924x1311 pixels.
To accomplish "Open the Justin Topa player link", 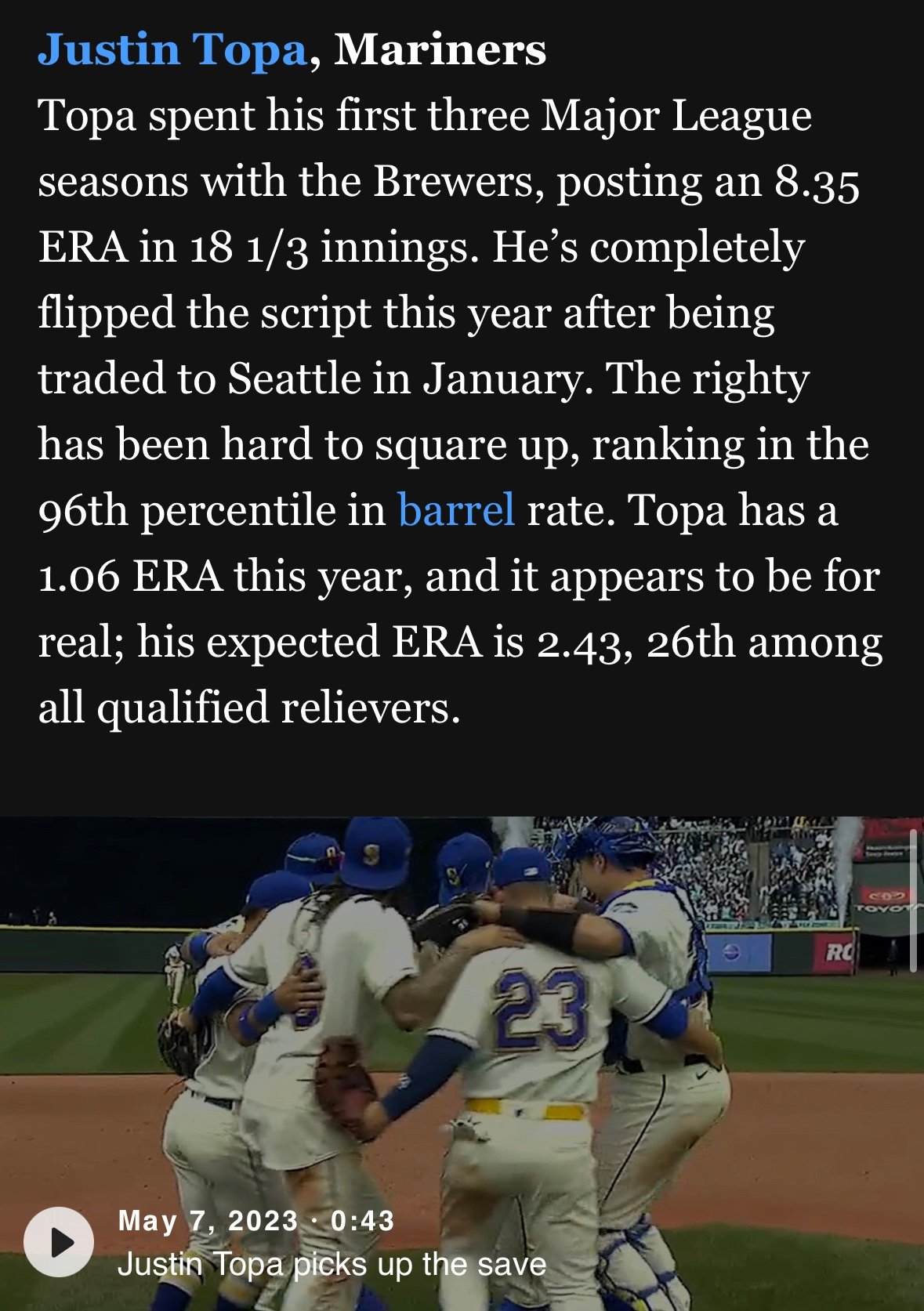I will click(x=171, y=50).
